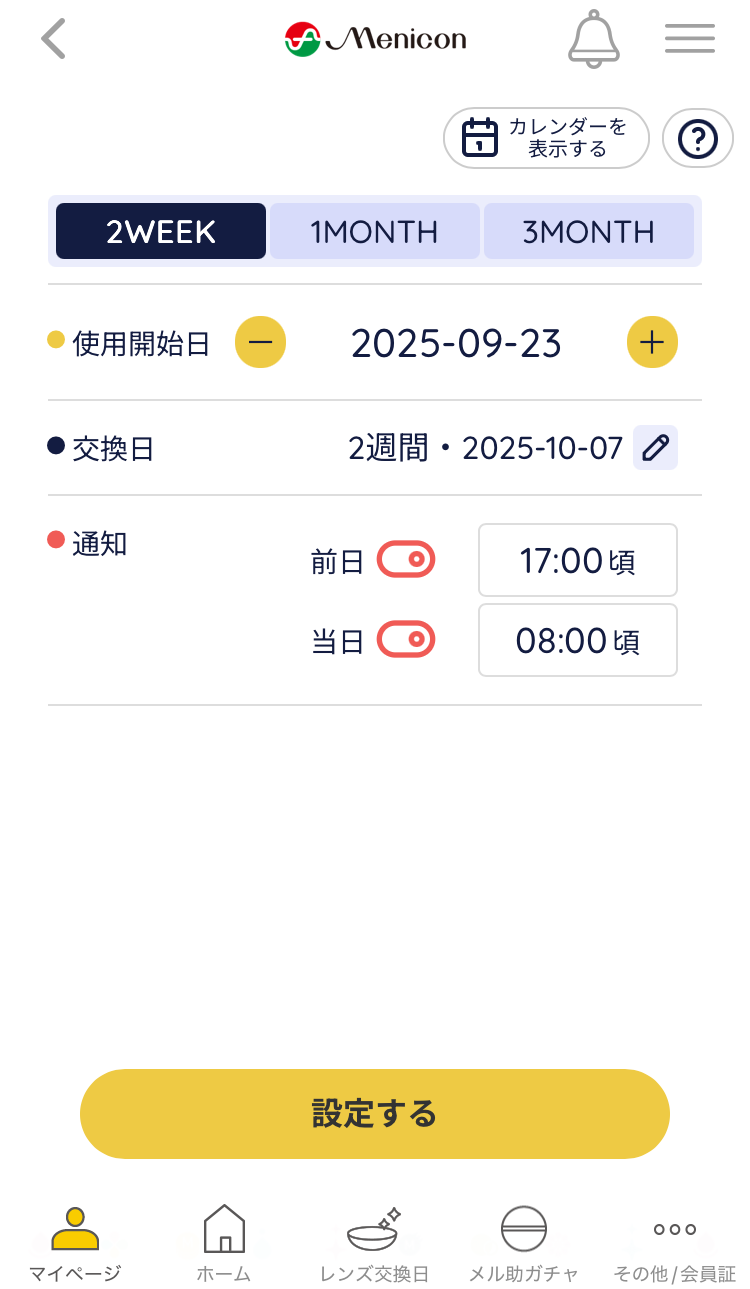This screenshot has height=1289, width=750.
Task: Switch to the 1MONTH option
Action: coord(374,232)
